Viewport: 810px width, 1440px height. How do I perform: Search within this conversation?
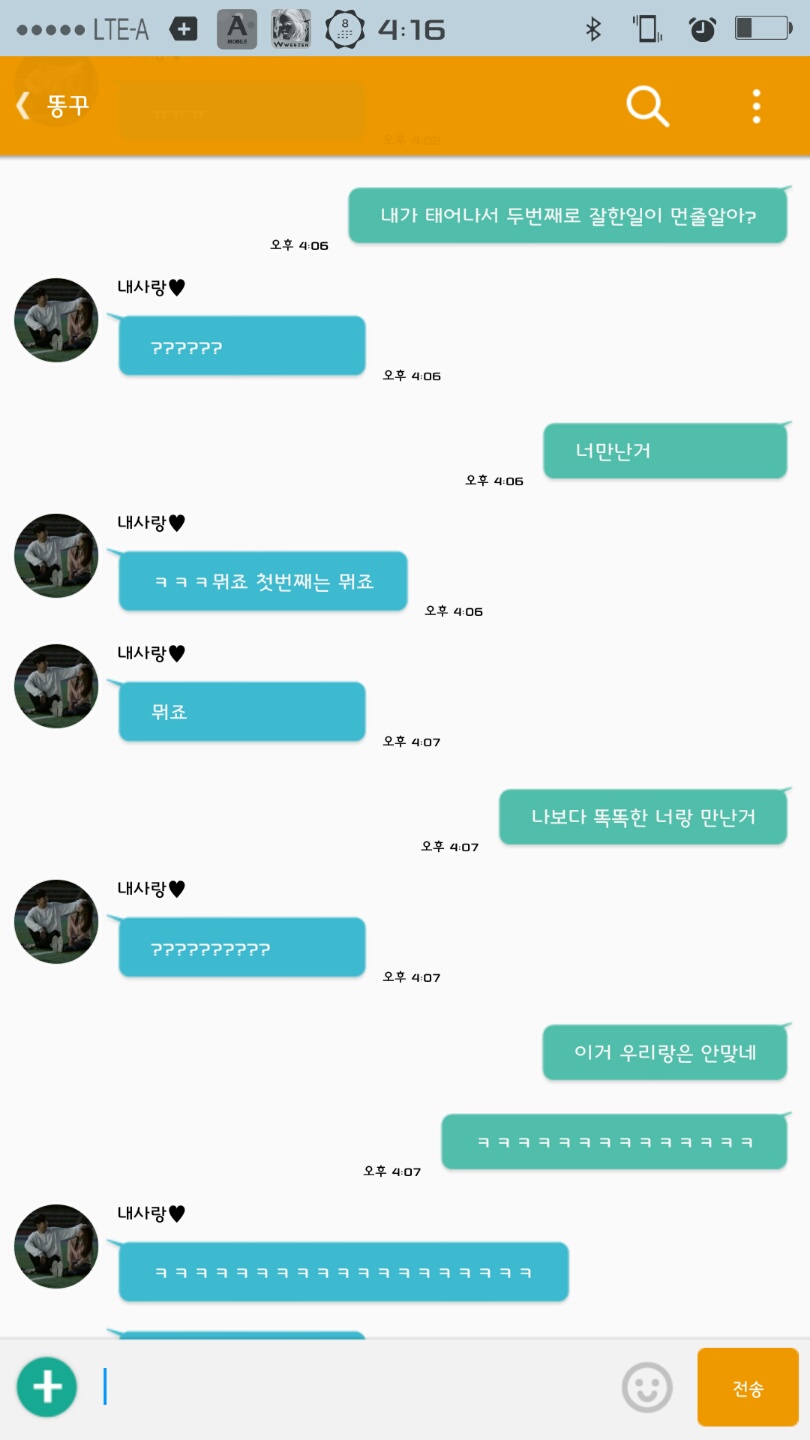pos(647,106)
